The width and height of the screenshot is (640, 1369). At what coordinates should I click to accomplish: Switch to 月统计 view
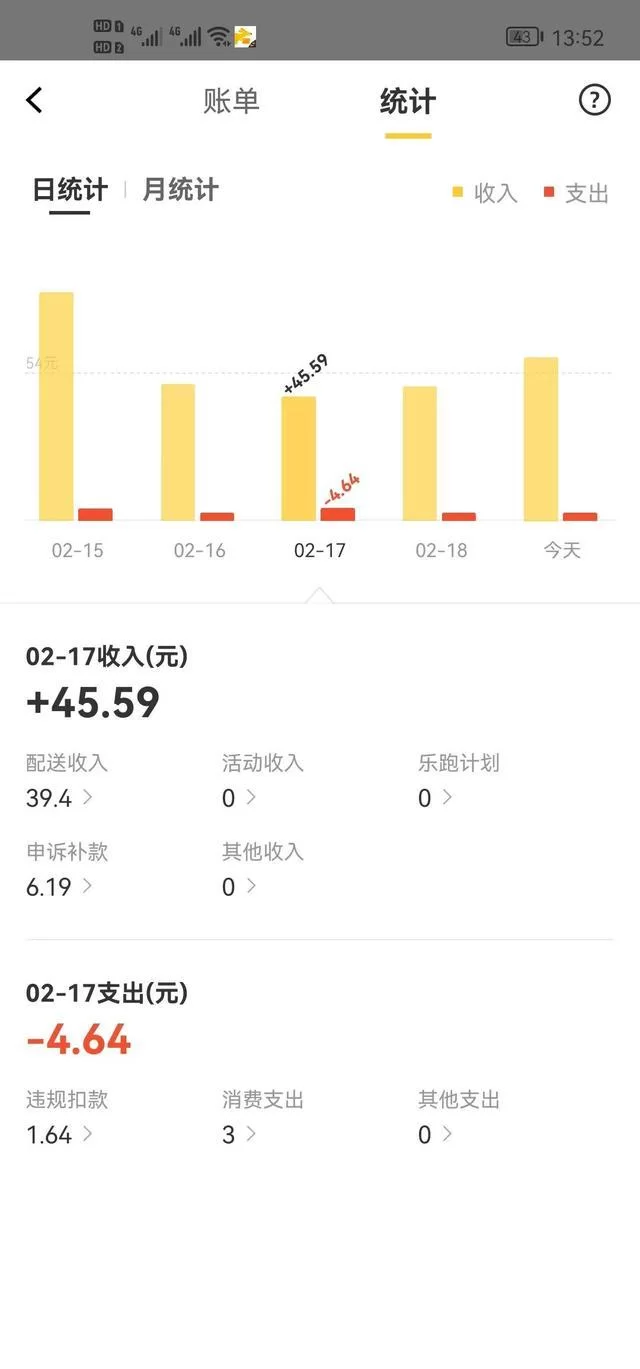(x=180, y=189)
